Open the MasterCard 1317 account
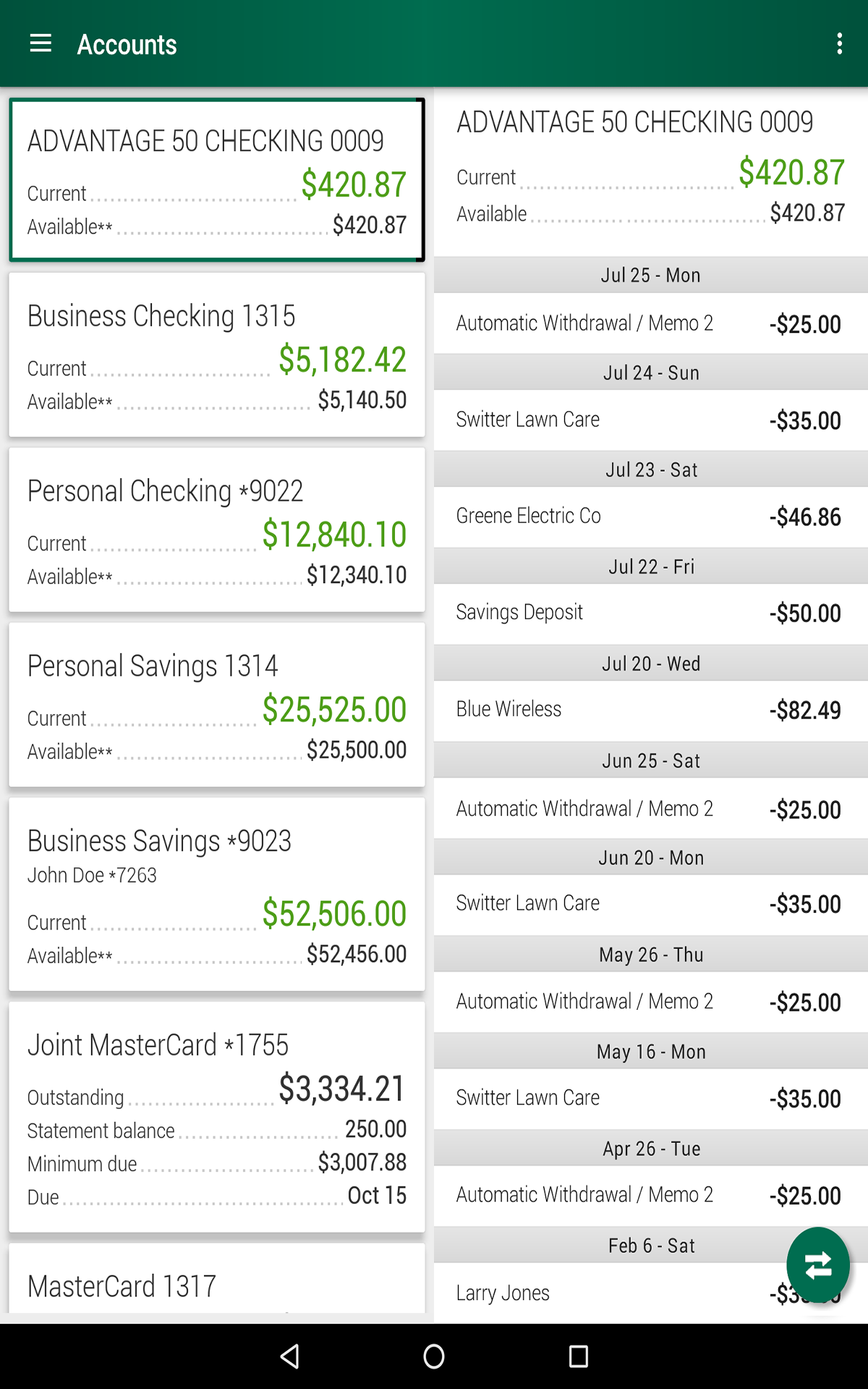Viewport: 868px width, 1389px height. click(216, 1284)
